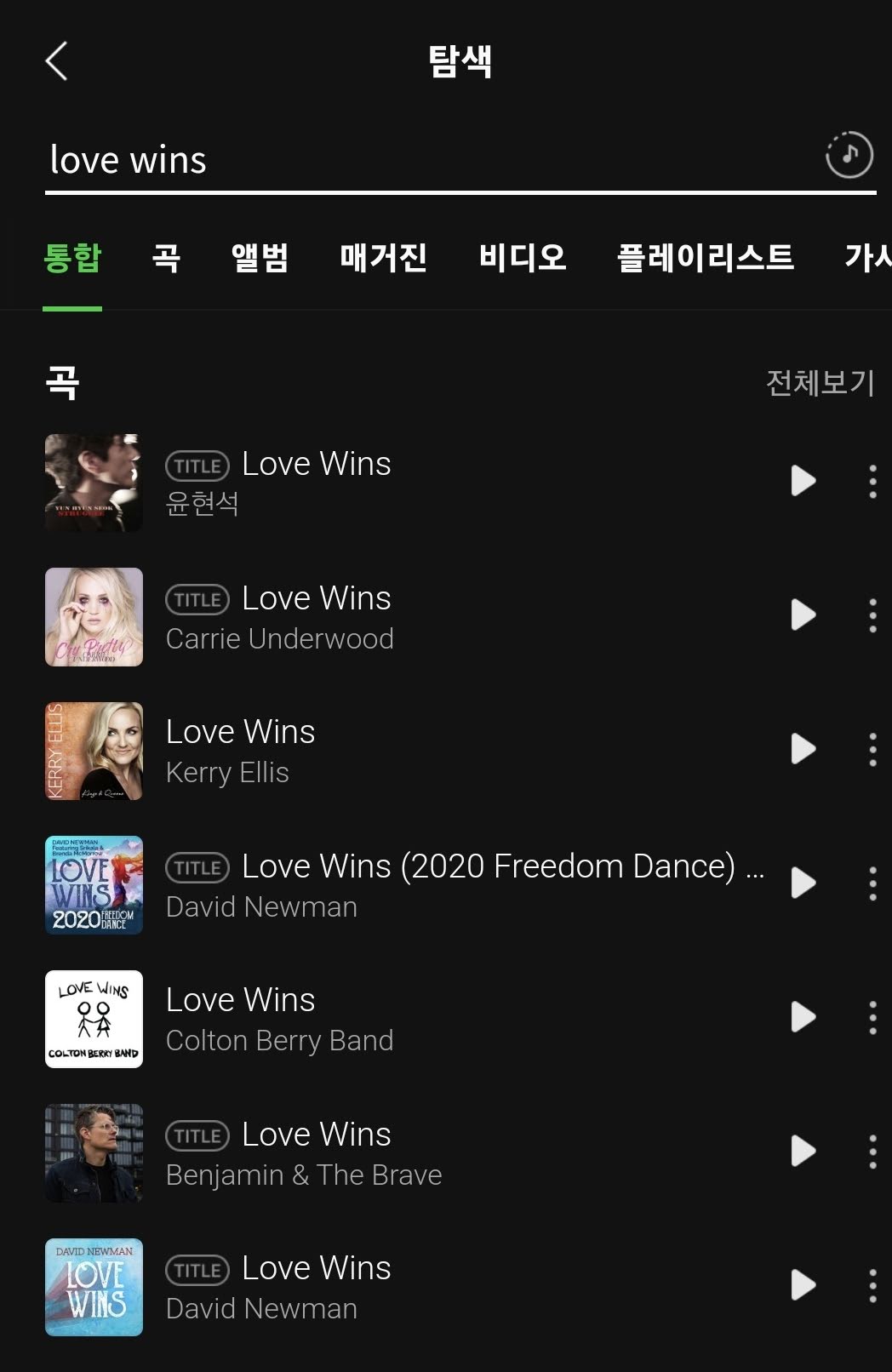892x1372 pixels.
Task: Open the 매거진 tab
Action: [x=383, y=257]
